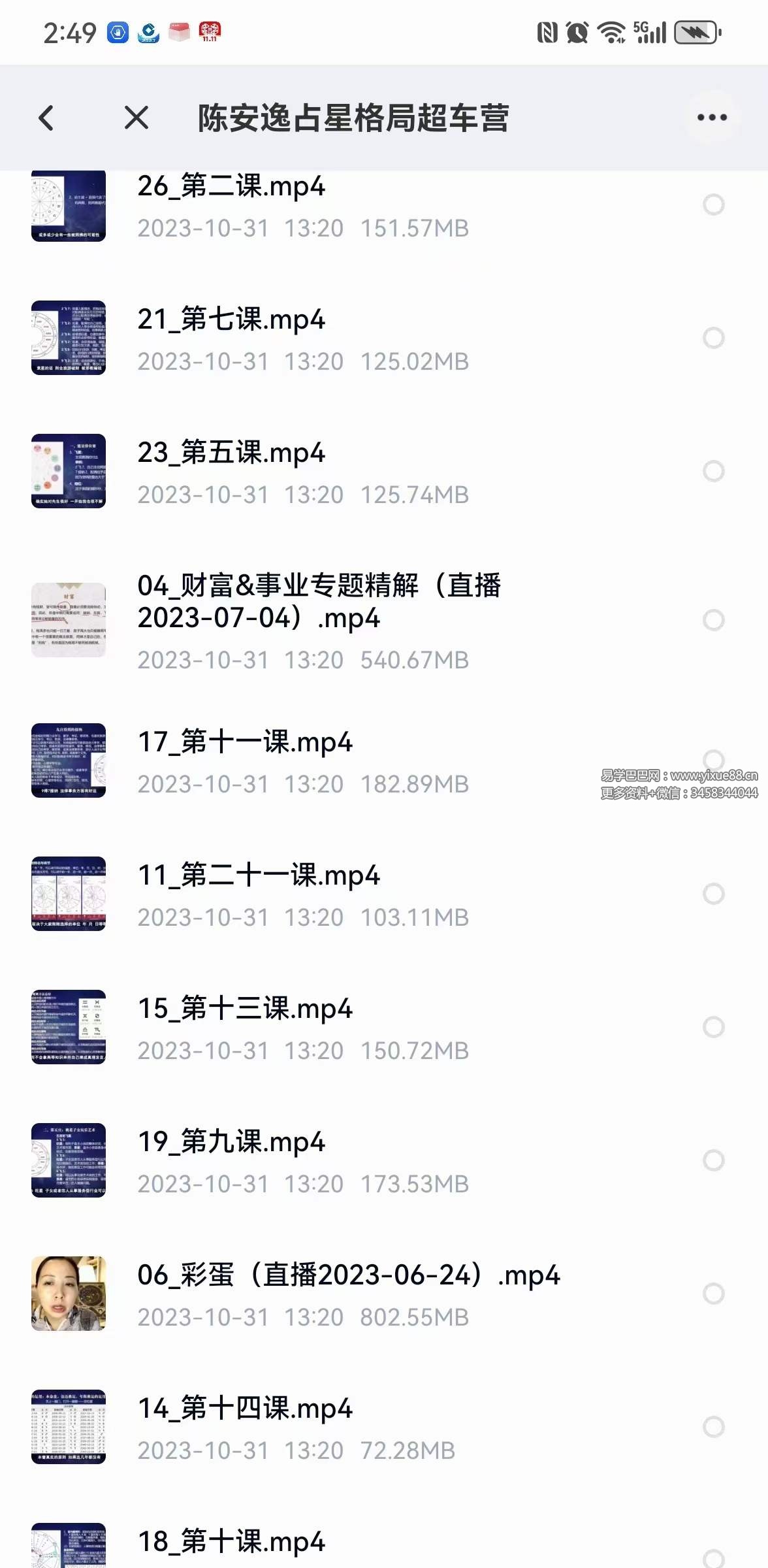Open the more options (…) menu
The image size is (768, 1568).
[712, 118]
